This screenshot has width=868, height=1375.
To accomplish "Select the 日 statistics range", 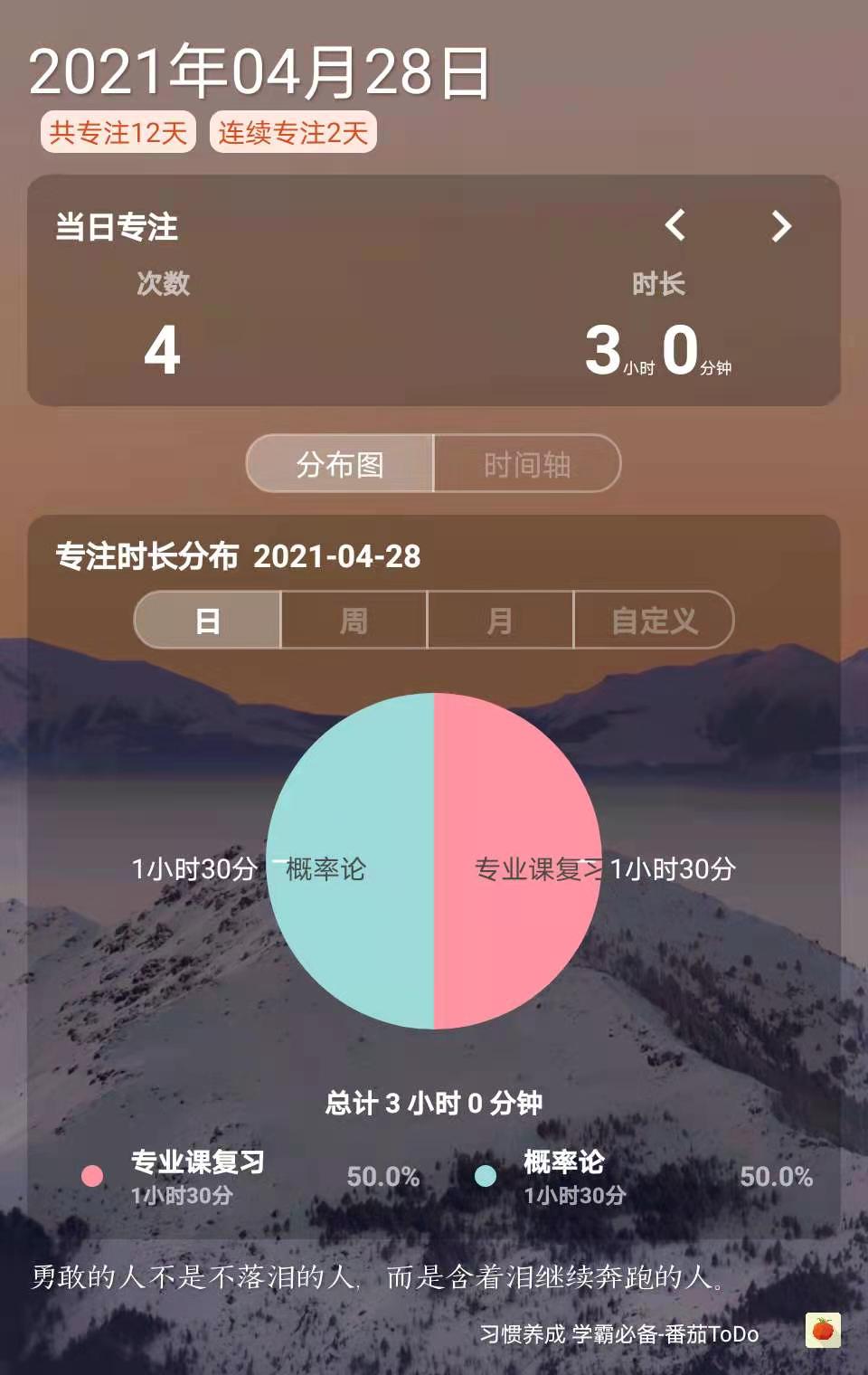I will [x=208, y=621].
